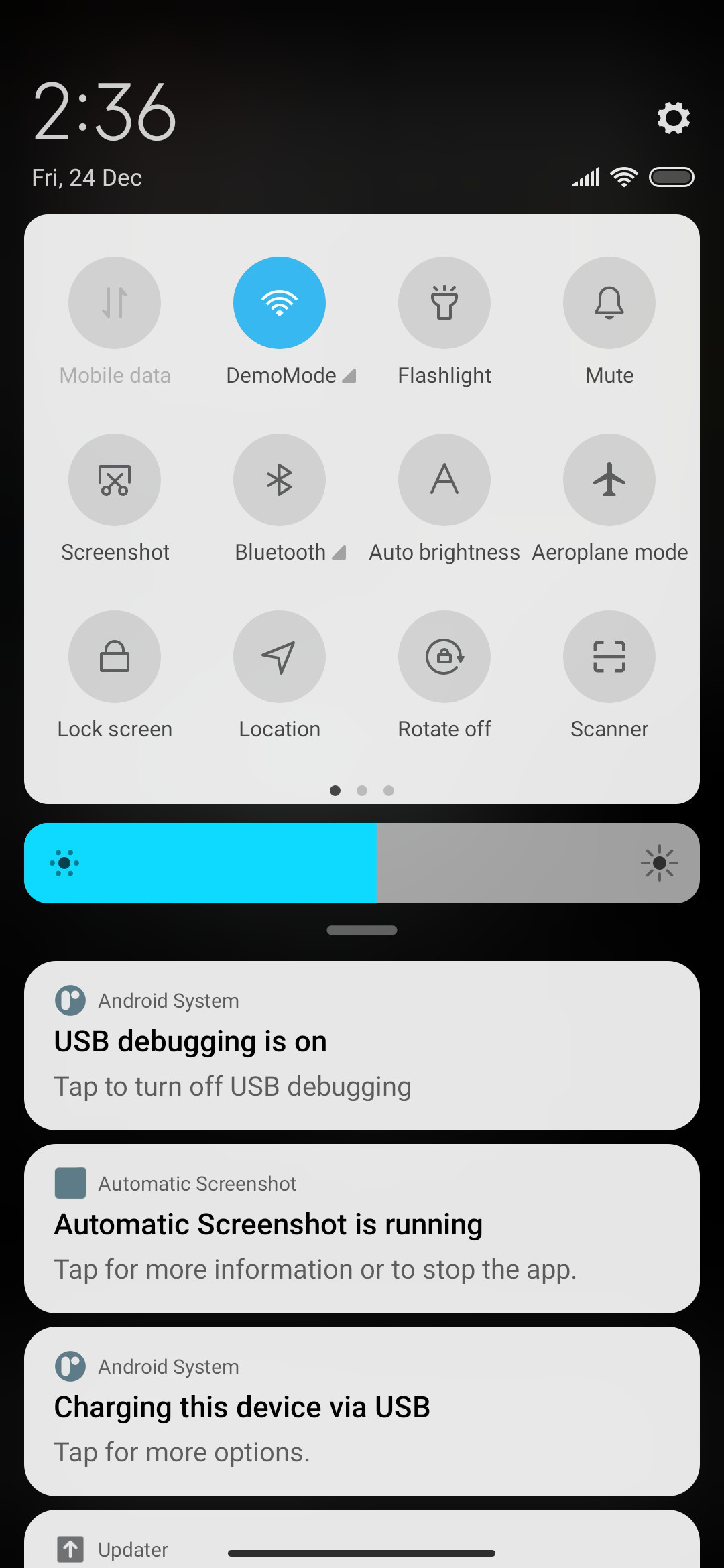Screen dimensions: 724x1568
Task: Expand Wi-Fi options arrow next to DemoMode
Action: click(x=349, y=376)
